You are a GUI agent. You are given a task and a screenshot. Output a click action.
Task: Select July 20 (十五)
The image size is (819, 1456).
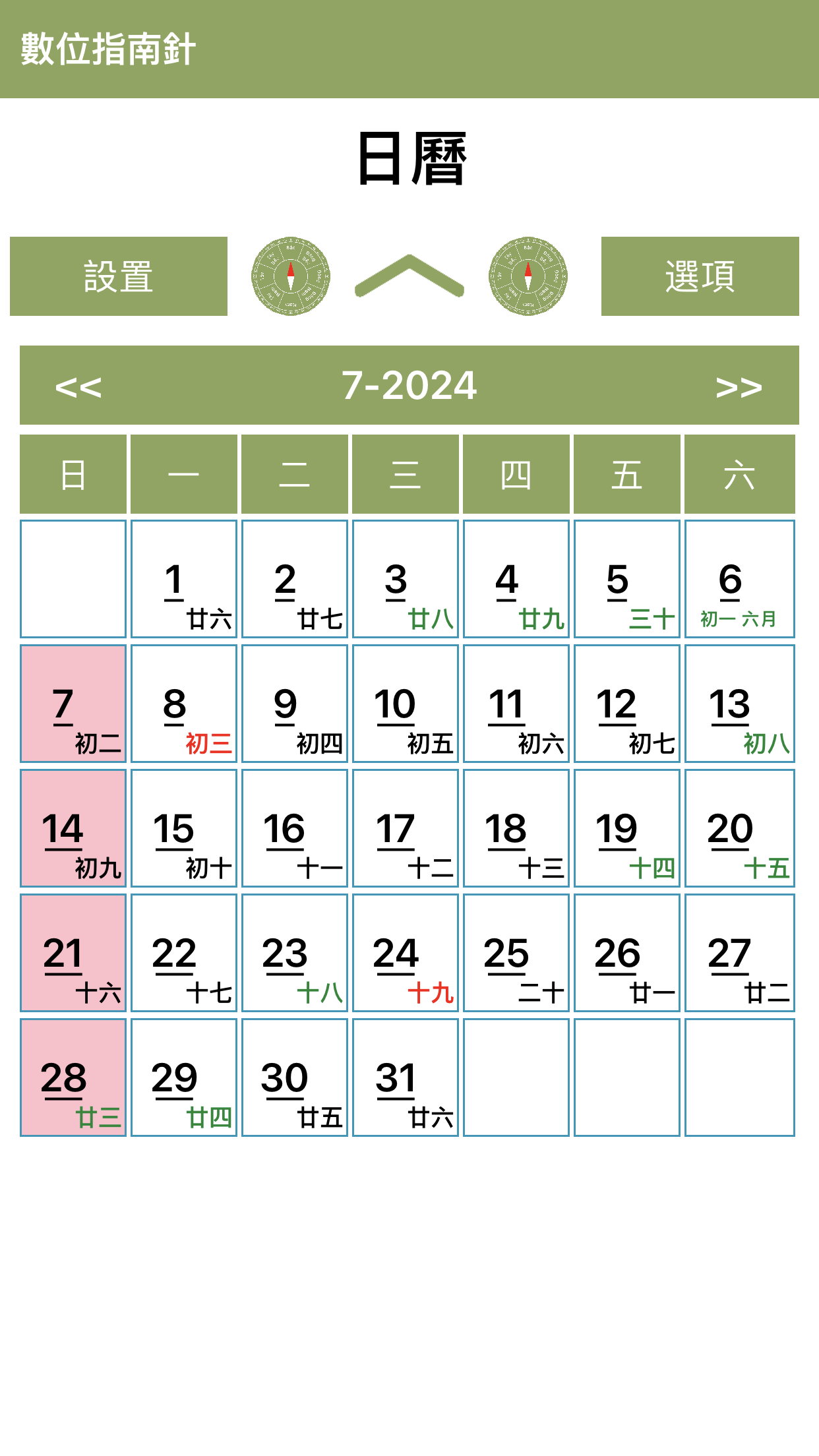click(739, 828)
